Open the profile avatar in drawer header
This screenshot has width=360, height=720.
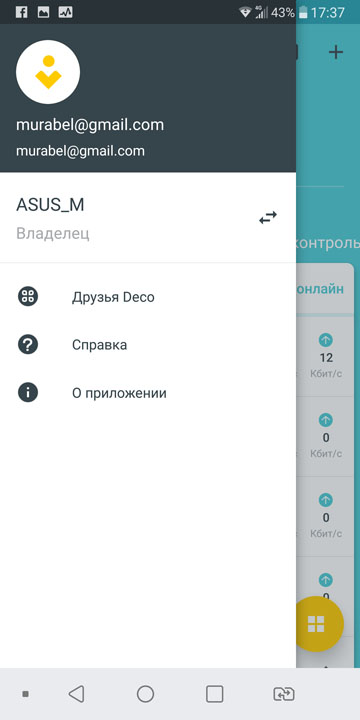[48, 72]
